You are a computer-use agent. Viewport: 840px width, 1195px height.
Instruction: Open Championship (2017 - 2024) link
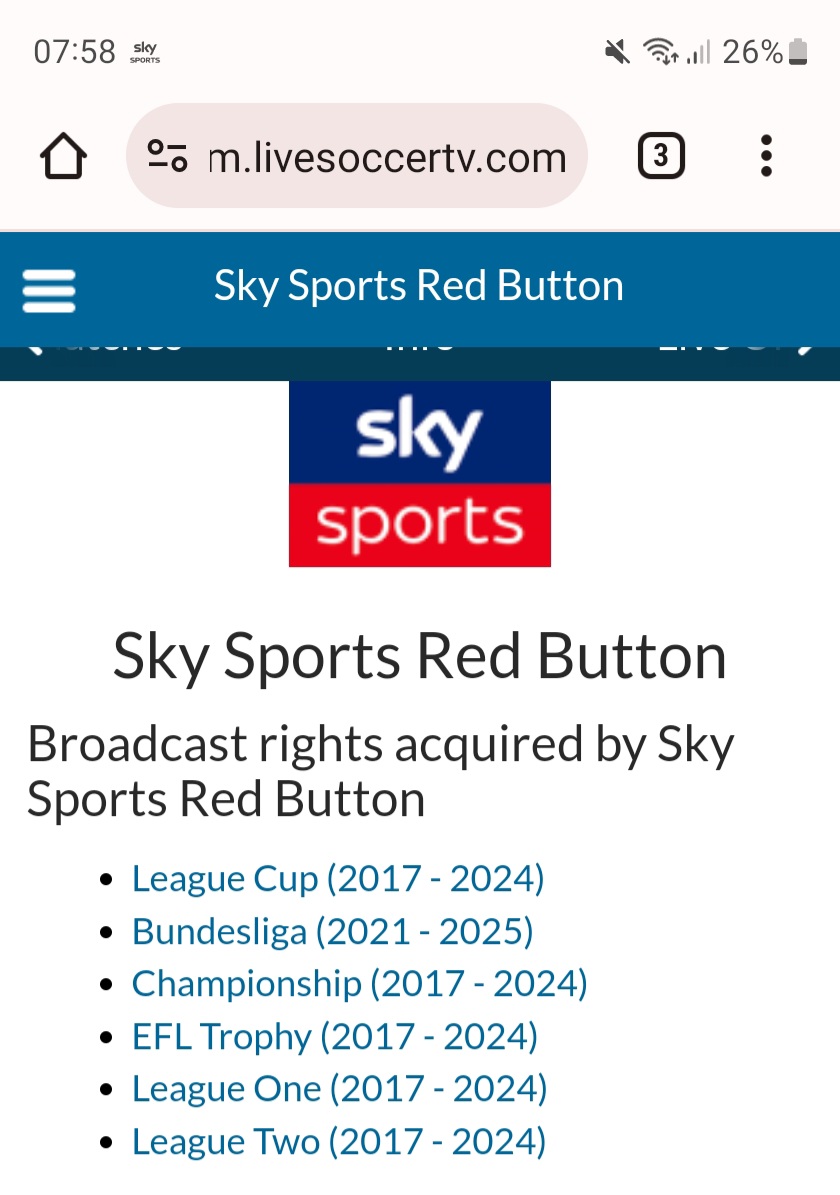359,984
